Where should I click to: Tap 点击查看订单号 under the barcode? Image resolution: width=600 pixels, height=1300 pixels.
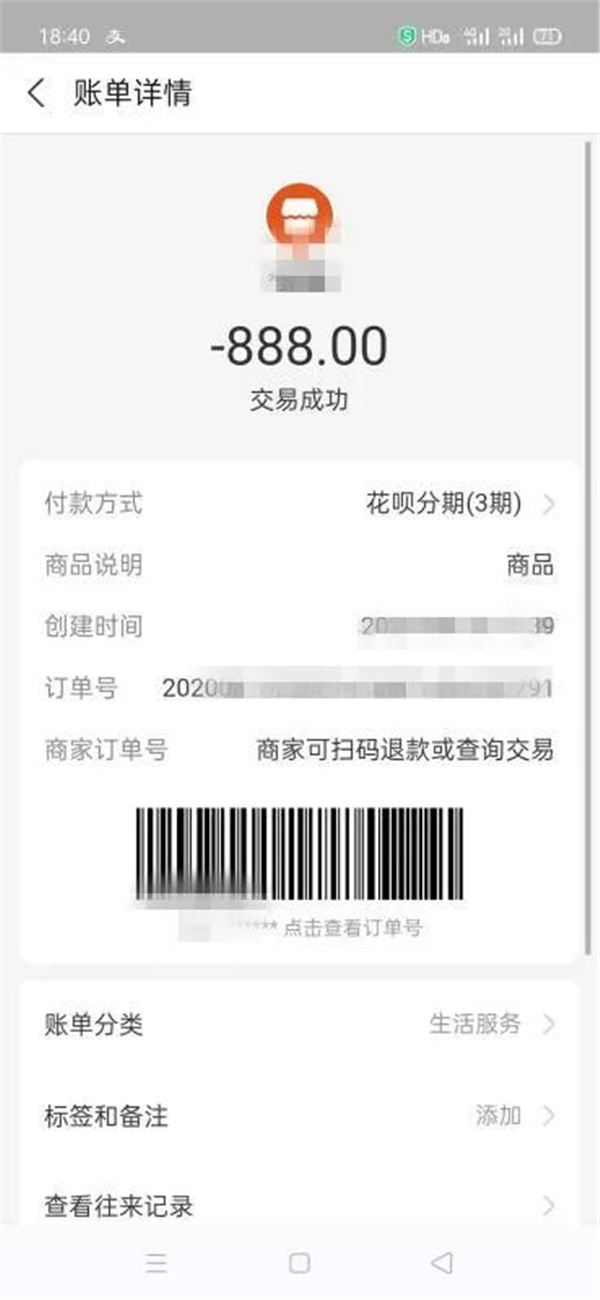click(352, 927)
